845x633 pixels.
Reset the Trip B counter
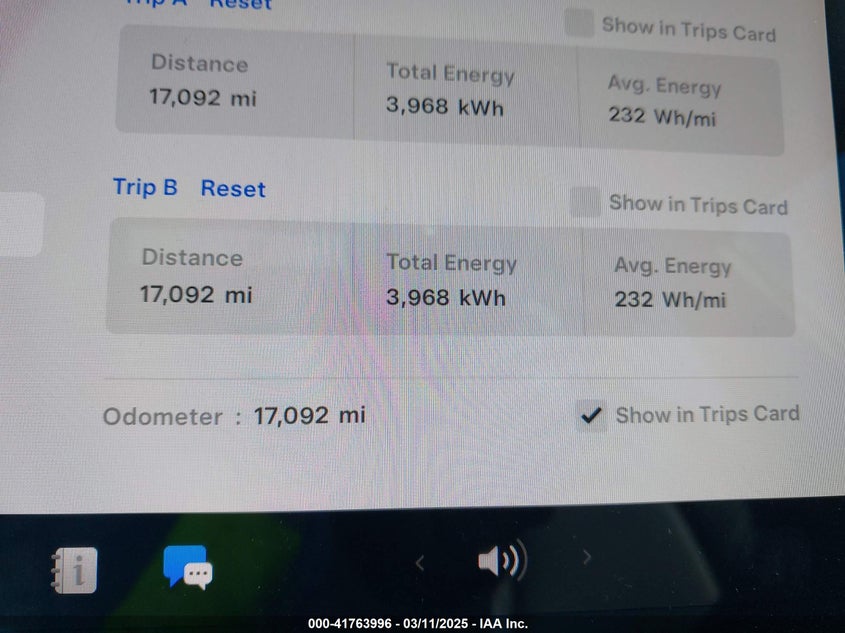[x=233, y=189]
